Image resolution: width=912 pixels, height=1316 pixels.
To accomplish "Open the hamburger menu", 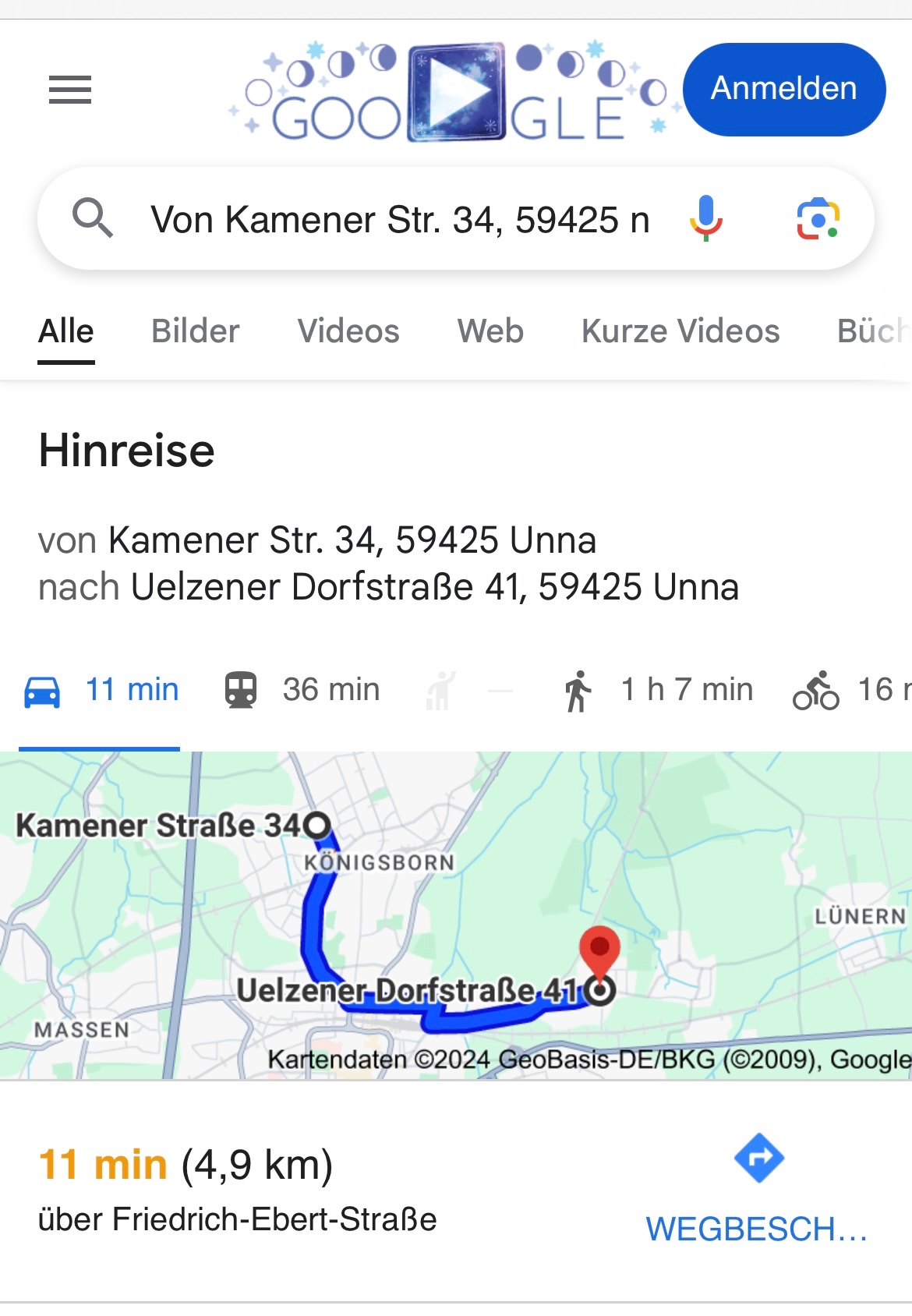I will 70,90.
